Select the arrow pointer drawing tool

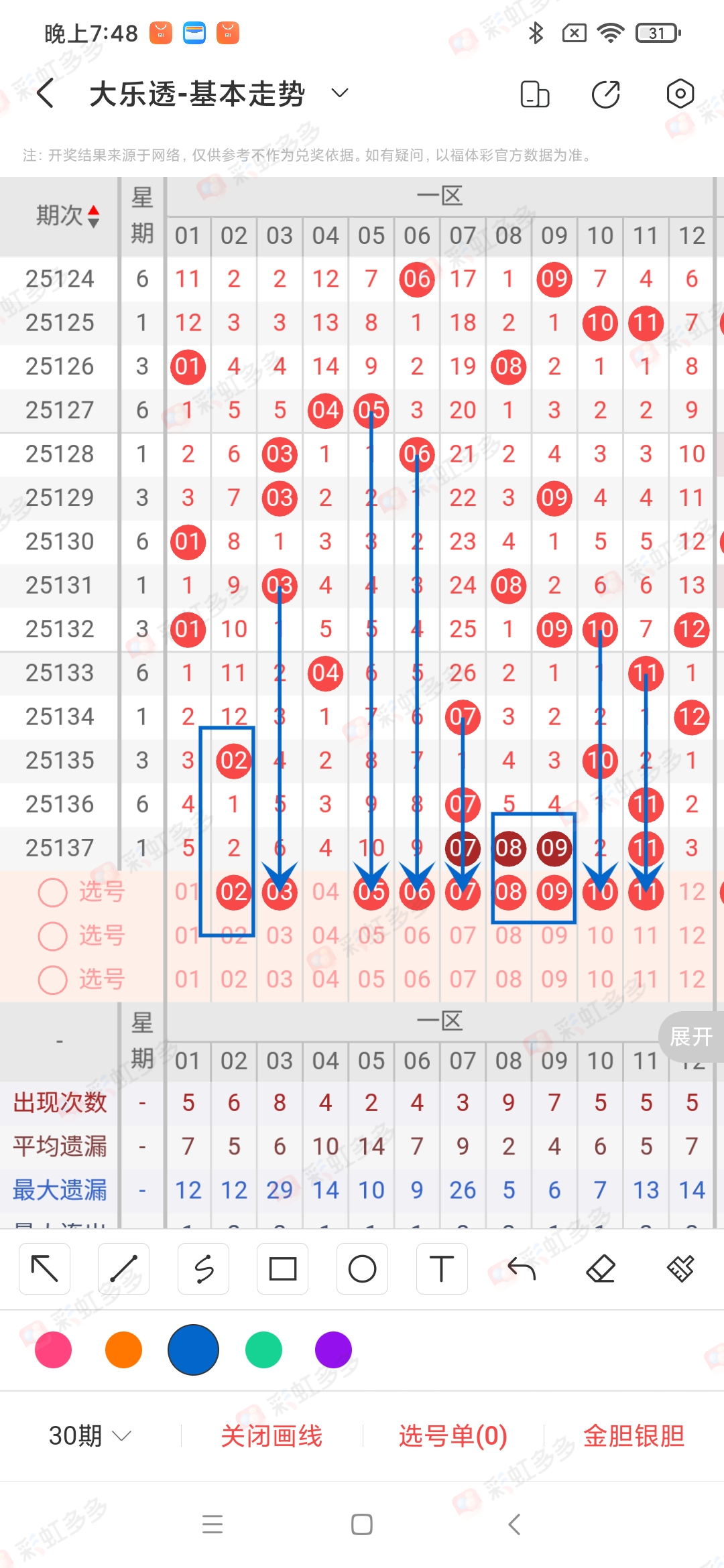[x=44, y=1268]
